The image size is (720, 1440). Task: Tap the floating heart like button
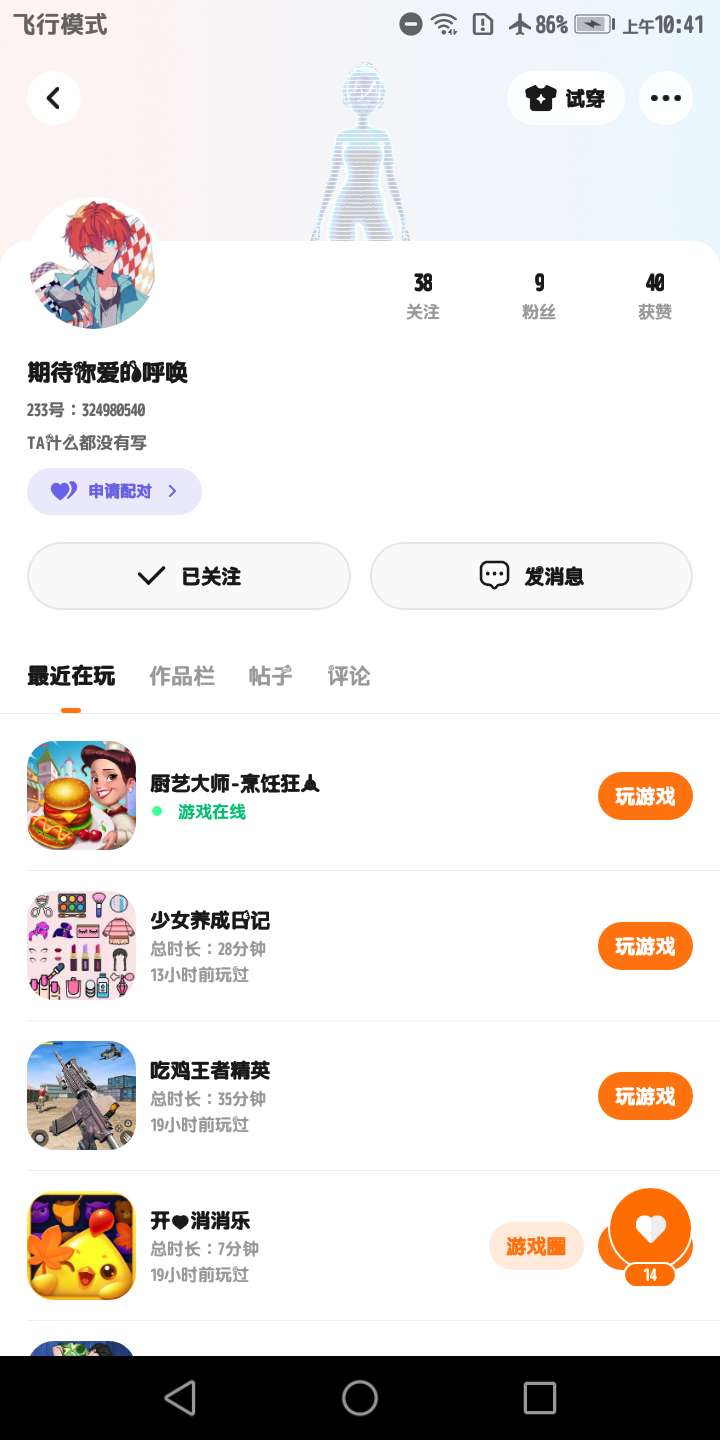651,1230
